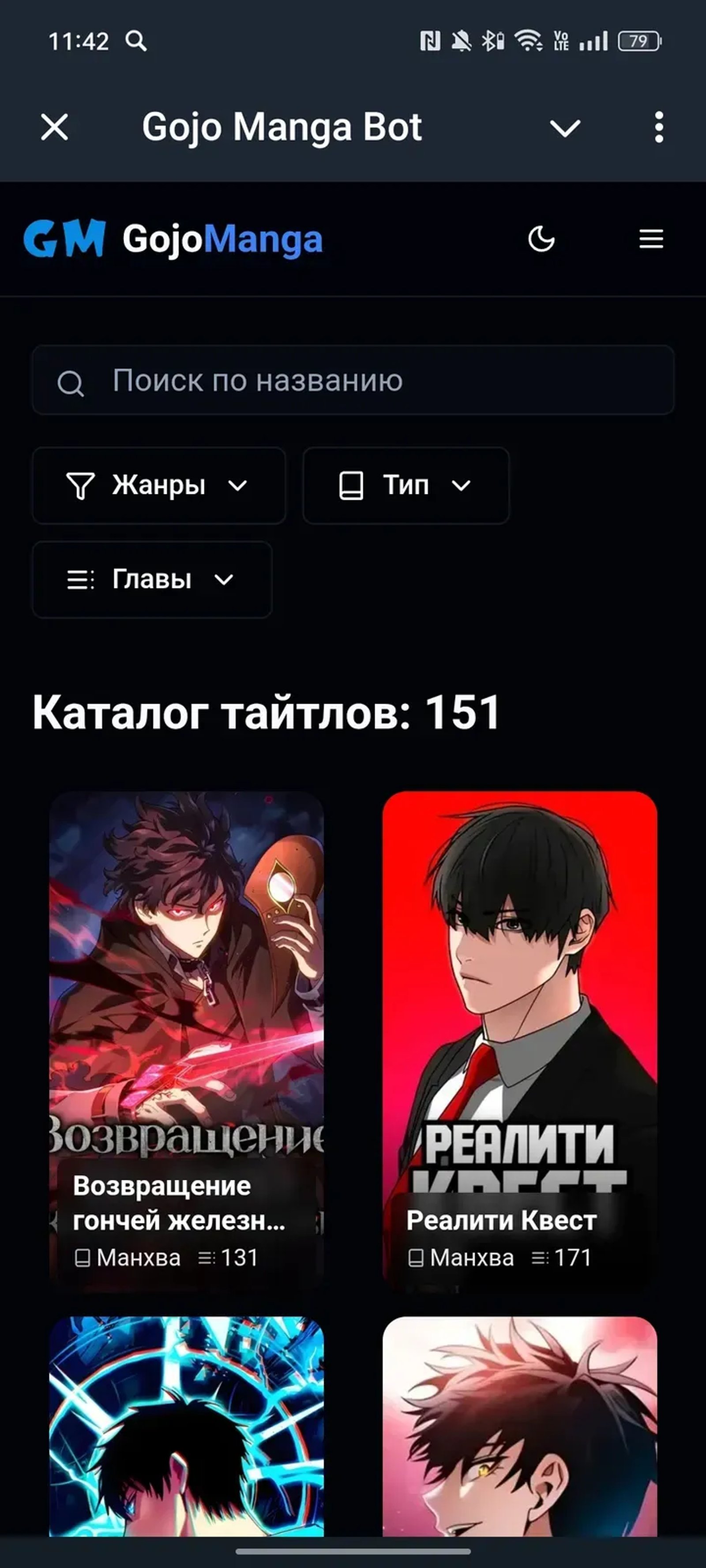The height and width of the screenshot is (1568, 706).
Task: Open the Возвращение гончей железн… manhwa card
Action: 186,1035
